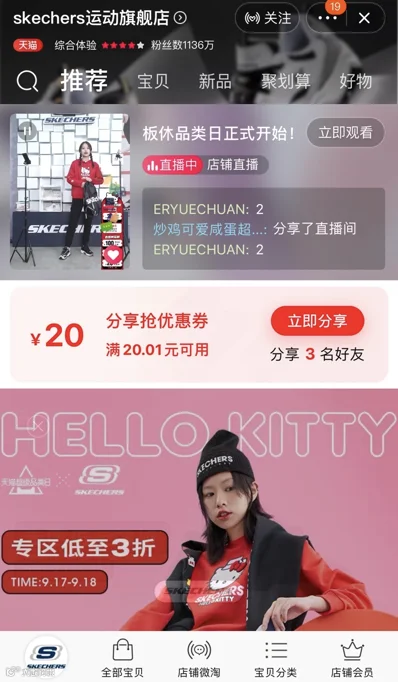The height and width of the screenshot is (682, 398).
Task: Close the store page with X
Action: 364,18
